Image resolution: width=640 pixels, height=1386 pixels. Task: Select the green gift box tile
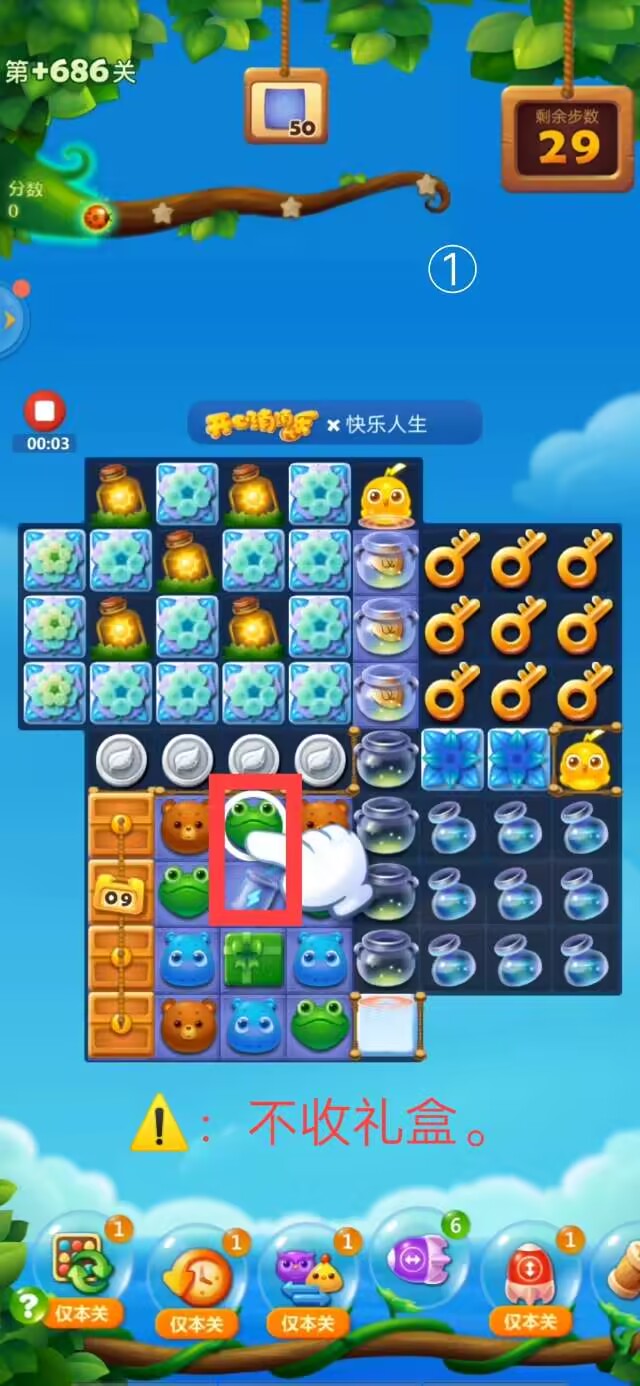click(x=254, y=959)
